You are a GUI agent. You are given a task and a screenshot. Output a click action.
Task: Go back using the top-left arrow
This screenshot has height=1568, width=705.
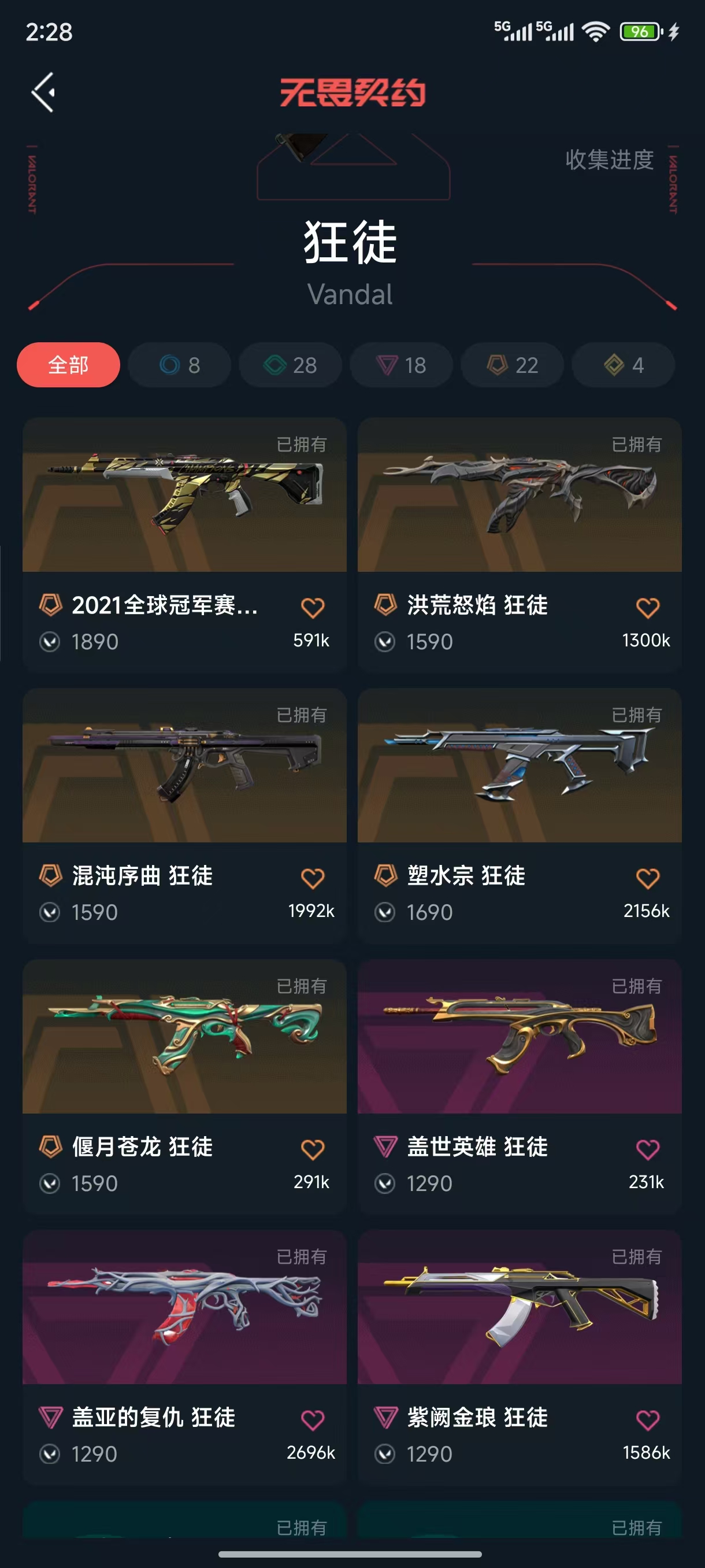click(44, 92)
